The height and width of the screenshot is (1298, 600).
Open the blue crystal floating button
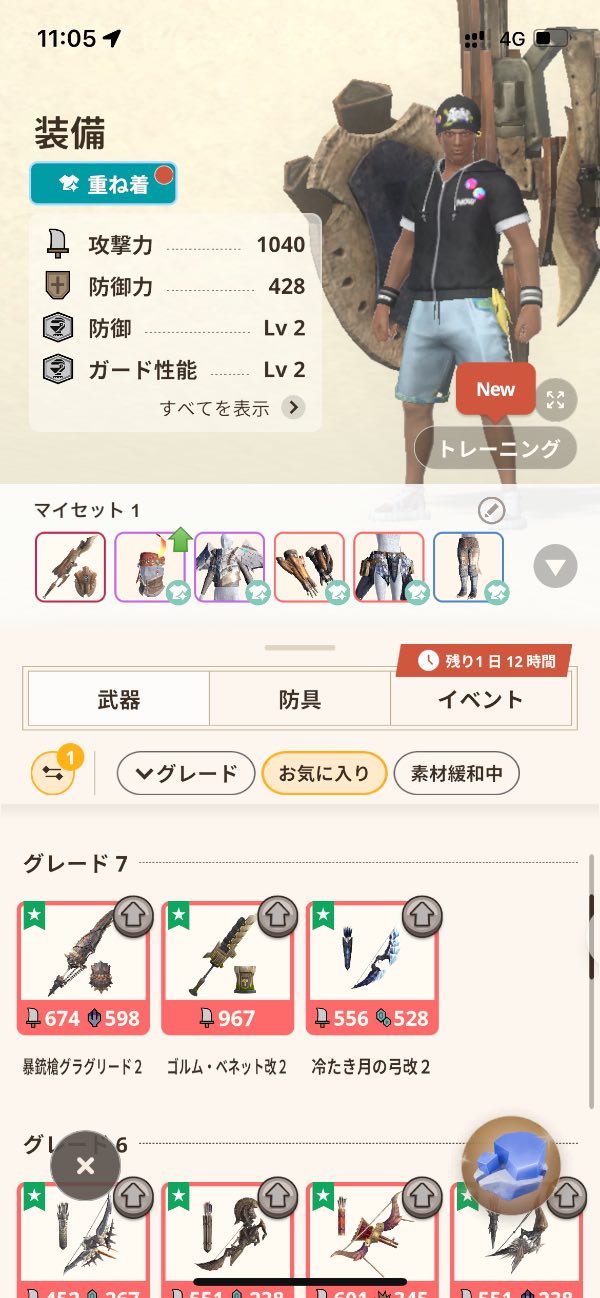click(511, 1165)
